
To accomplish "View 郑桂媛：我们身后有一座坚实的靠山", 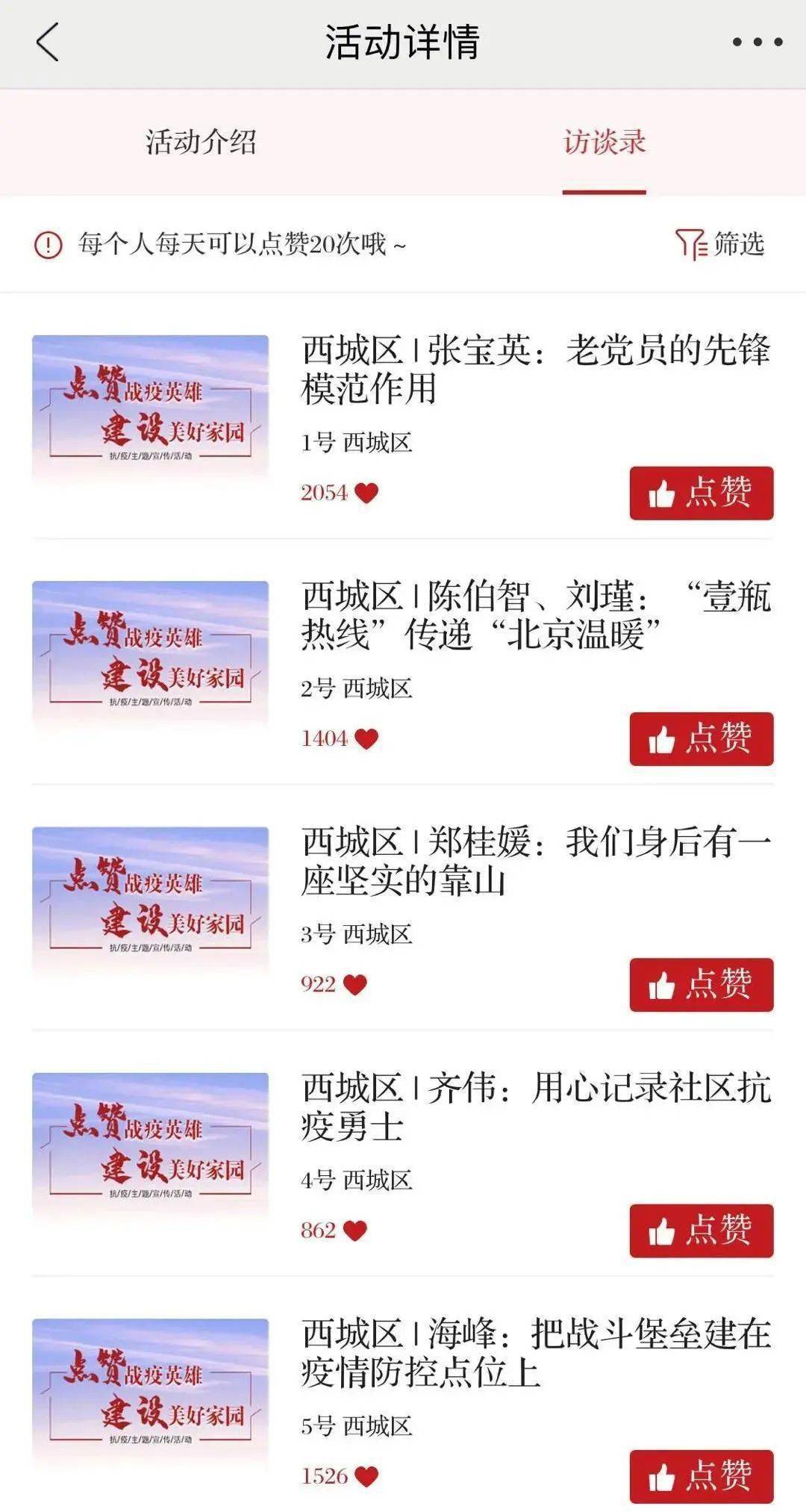I will point(534,861).
